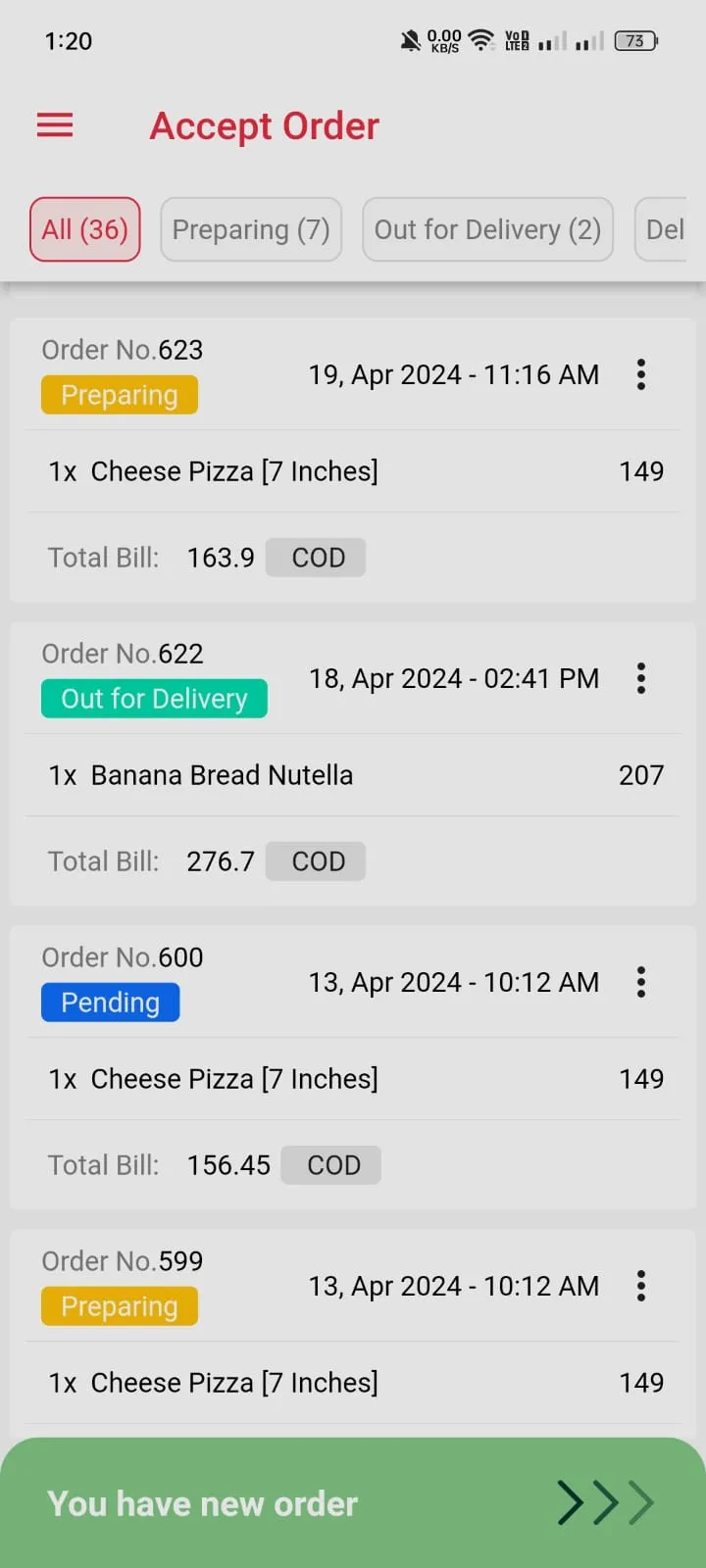Screen dimensions: 706x1568
Task: Open the pending Order No.600 card
Action: tap(353, 1079)
